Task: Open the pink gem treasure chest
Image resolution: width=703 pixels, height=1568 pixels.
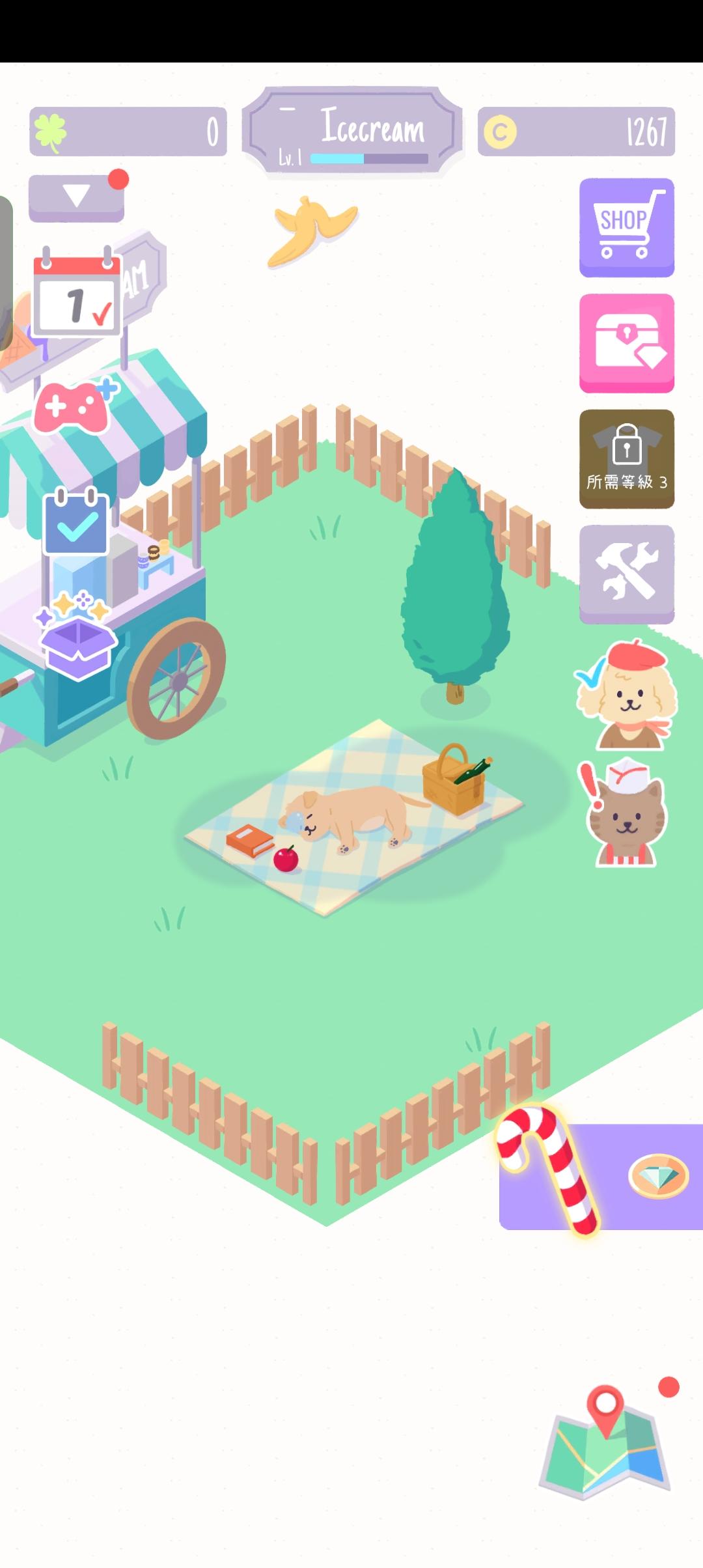Action: pyautogui.click(x=626, y=345)
